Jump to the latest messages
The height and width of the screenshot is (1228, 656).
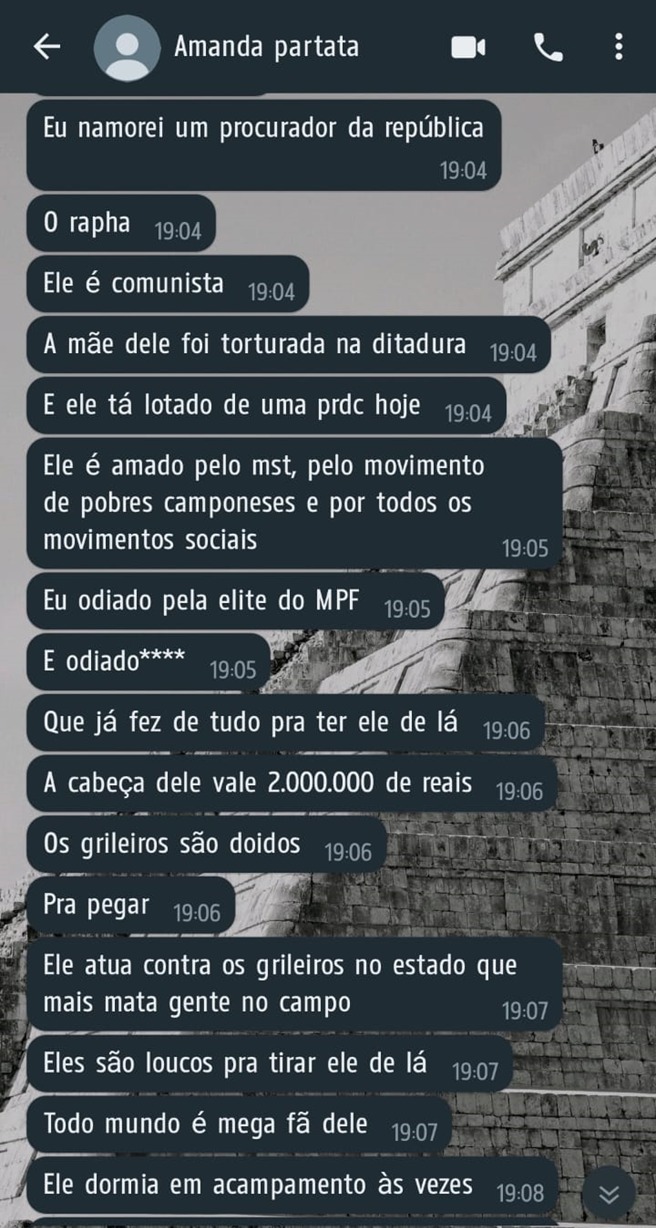(609, 1195)
